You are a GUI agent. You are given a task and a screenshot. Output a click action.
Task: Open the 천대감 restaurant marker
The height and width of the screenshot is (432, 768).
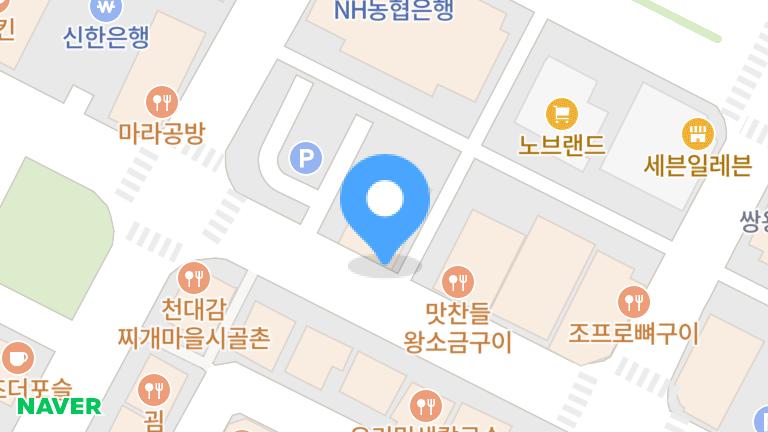coord(192,276)
